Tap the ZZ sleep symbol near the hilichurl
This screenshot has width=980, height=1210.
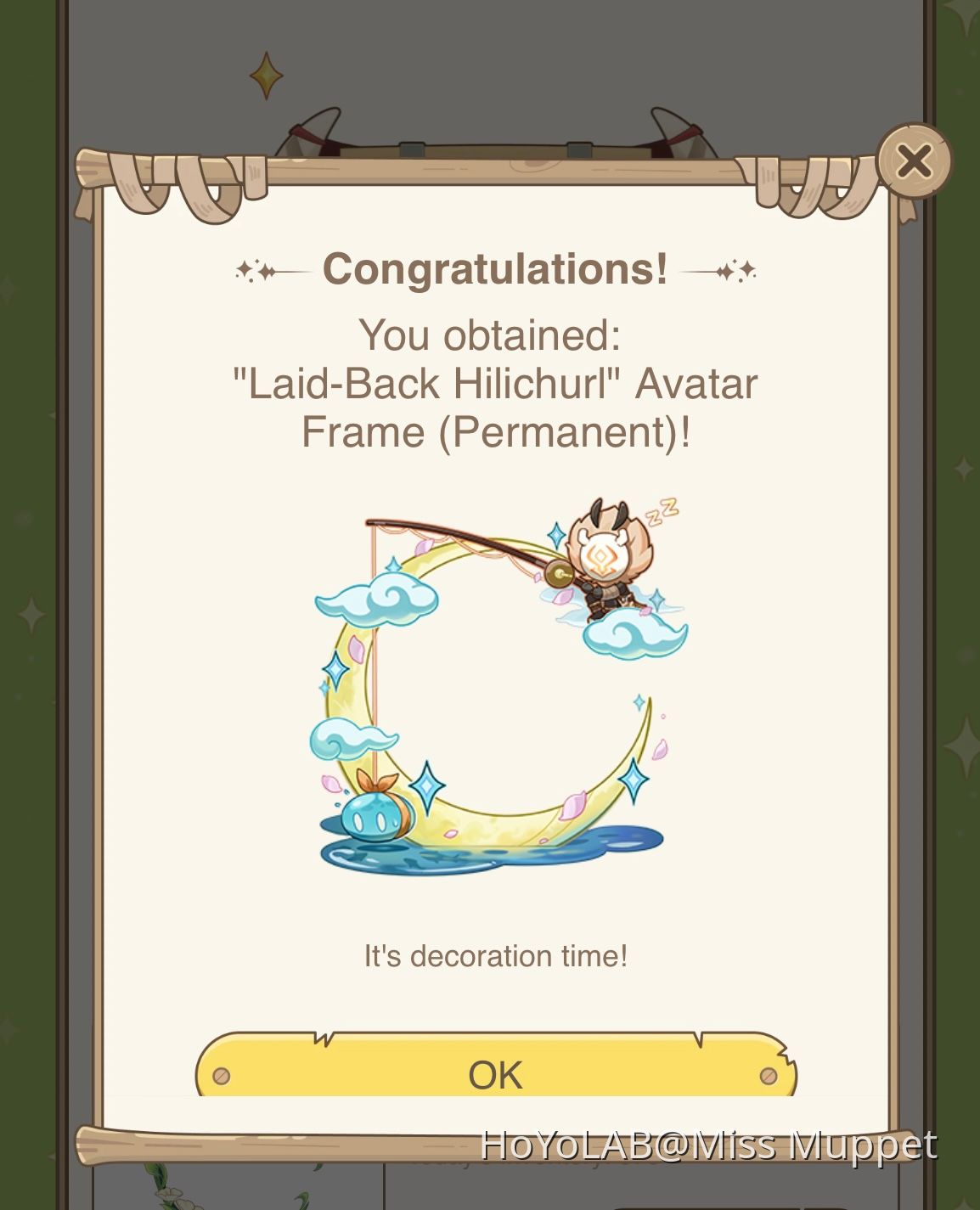click(x=664, y=511)
